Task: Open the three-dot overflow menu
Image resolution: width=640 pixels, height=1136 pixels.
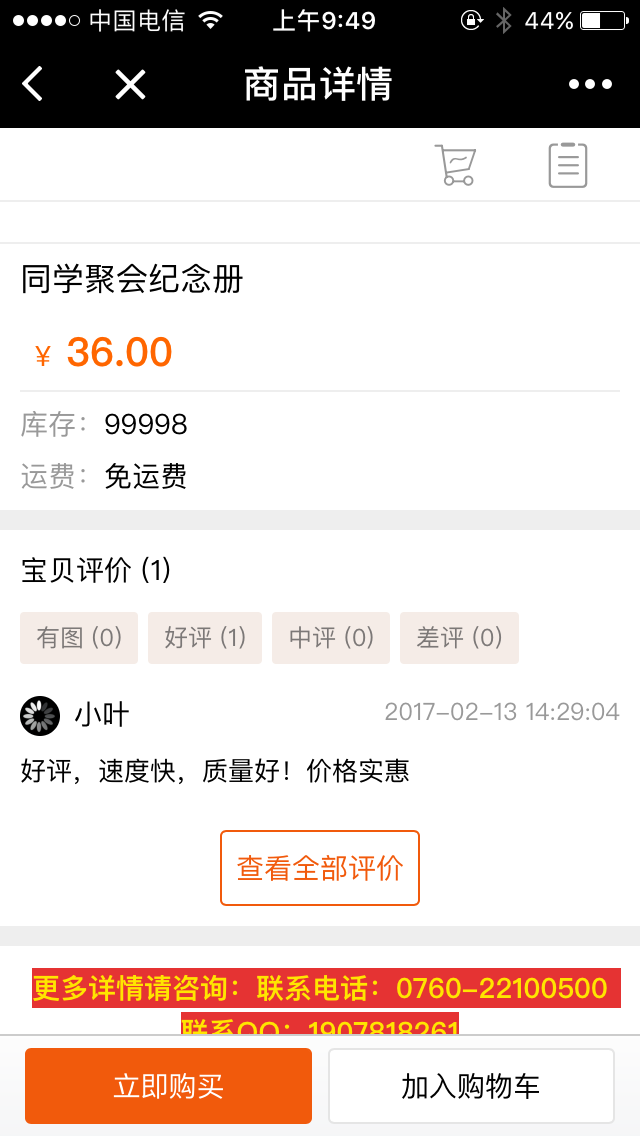Action: [591, 85]
